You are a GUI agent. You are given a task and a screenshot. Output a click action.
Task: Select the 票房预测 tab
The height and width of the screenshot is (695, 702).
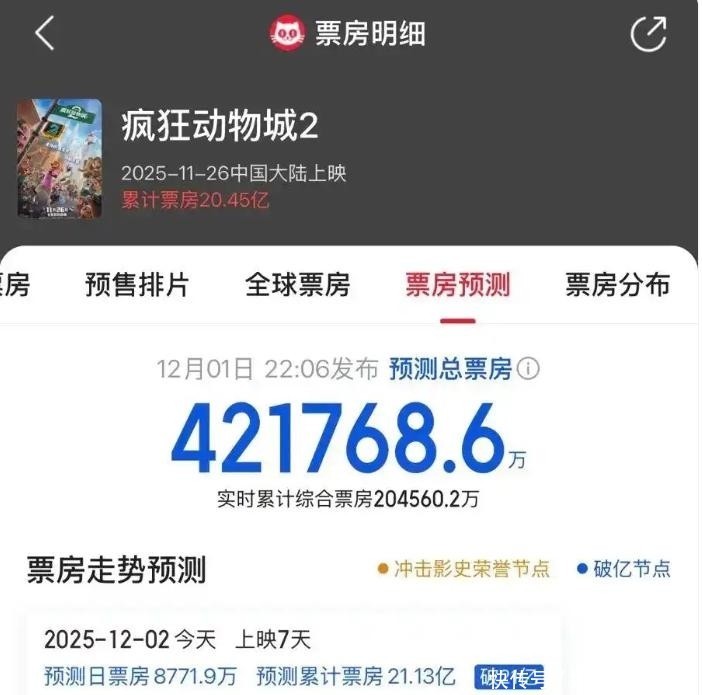coord(458,285)
